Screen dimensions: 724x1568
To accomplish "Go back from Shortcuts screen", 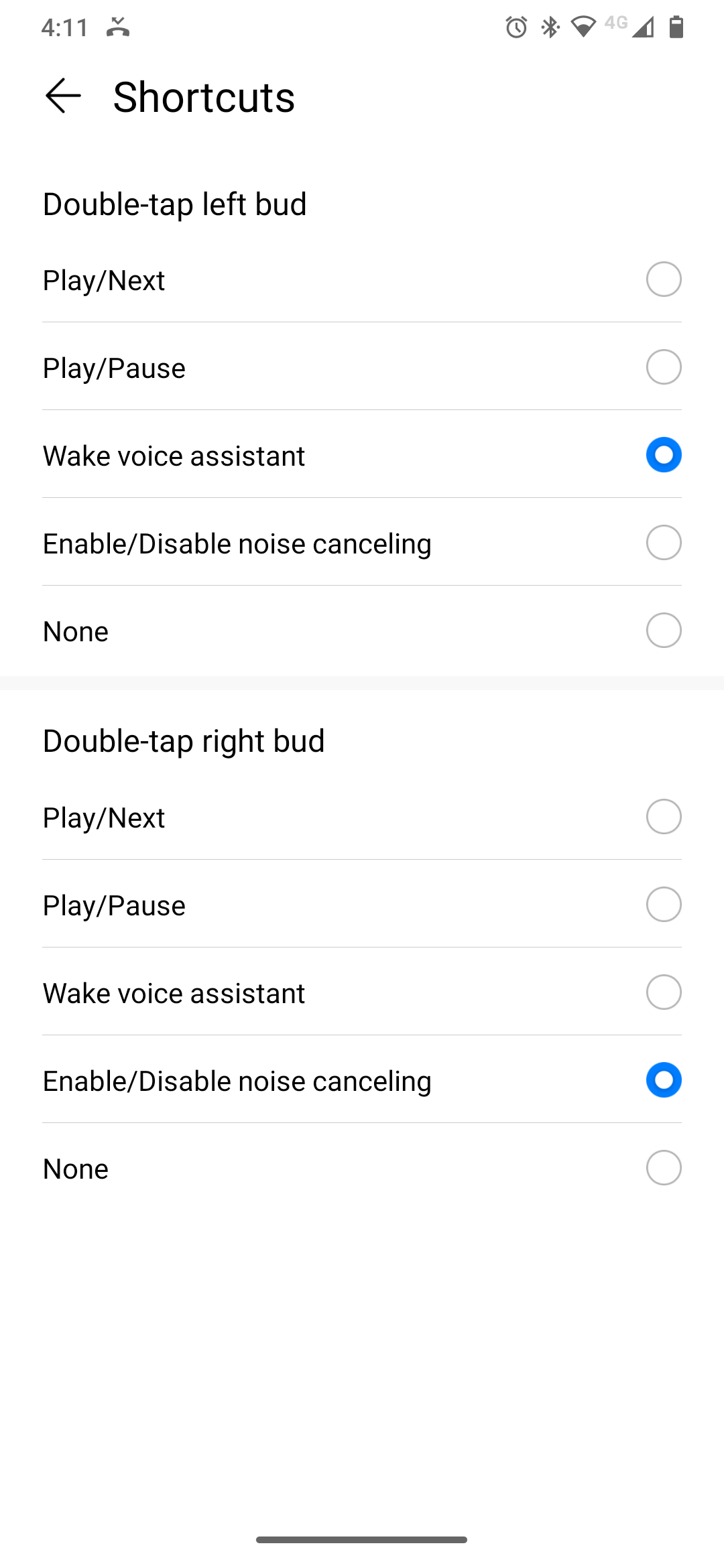I will 63,96.
